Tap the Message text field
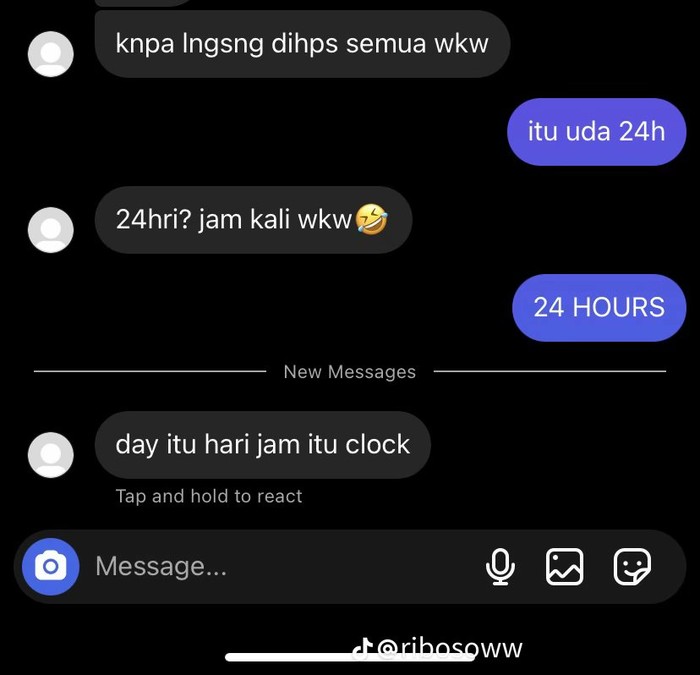 pyautogui.click(x=270, y=567)
